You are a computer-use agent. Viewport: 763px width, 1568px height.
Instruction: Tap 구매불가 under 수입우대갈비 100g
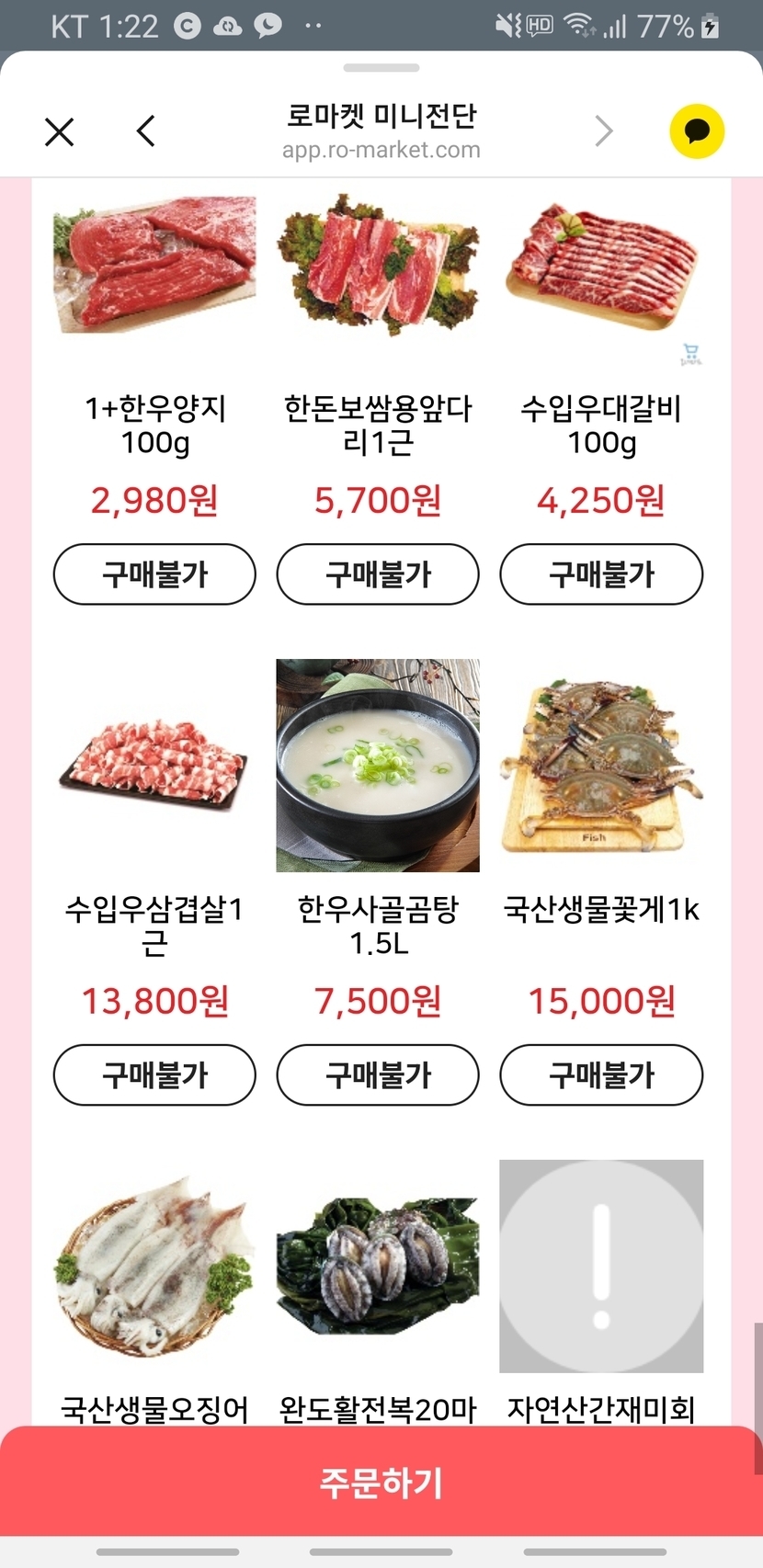coord(601,574)
